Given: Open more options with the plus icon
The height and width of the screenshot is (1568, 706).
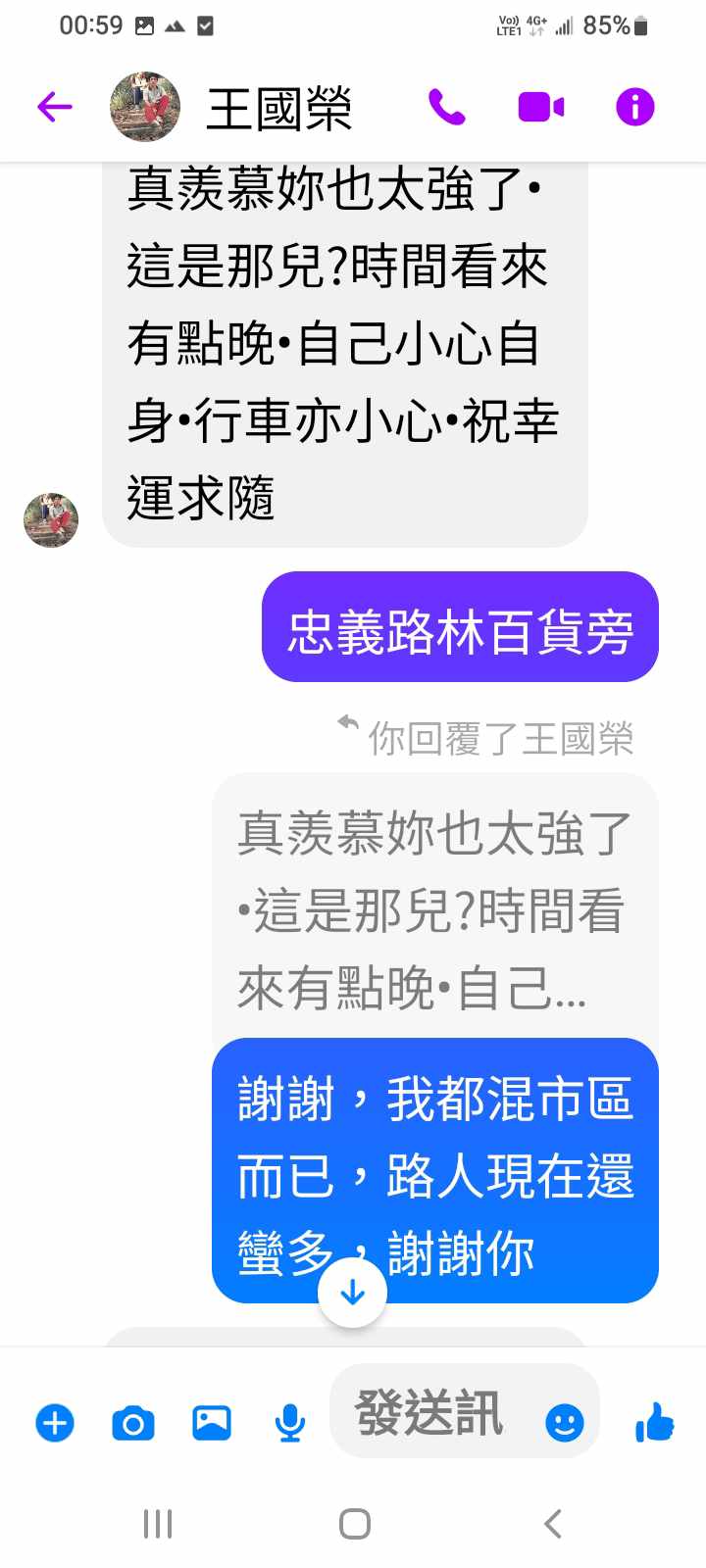Looking at the screenshot, I should click(x=55, y=1422).
